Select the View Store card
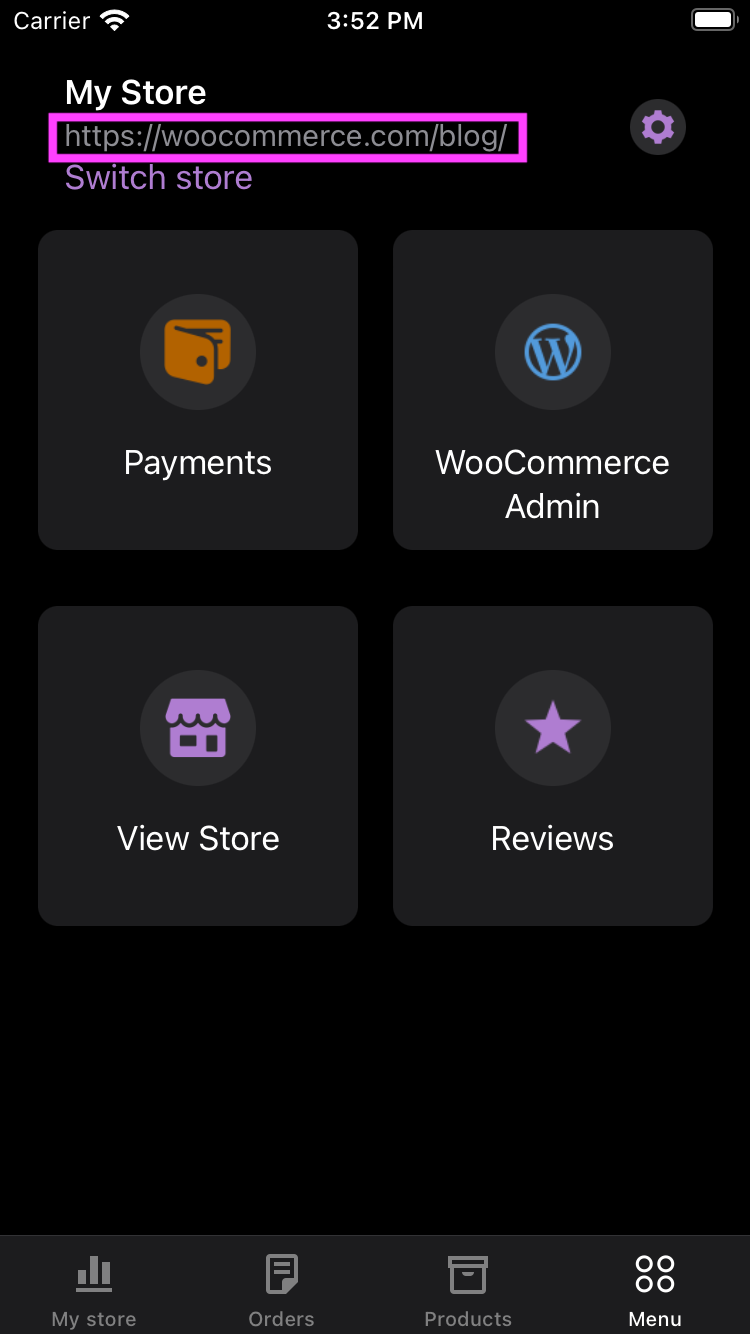 (198, 766)
